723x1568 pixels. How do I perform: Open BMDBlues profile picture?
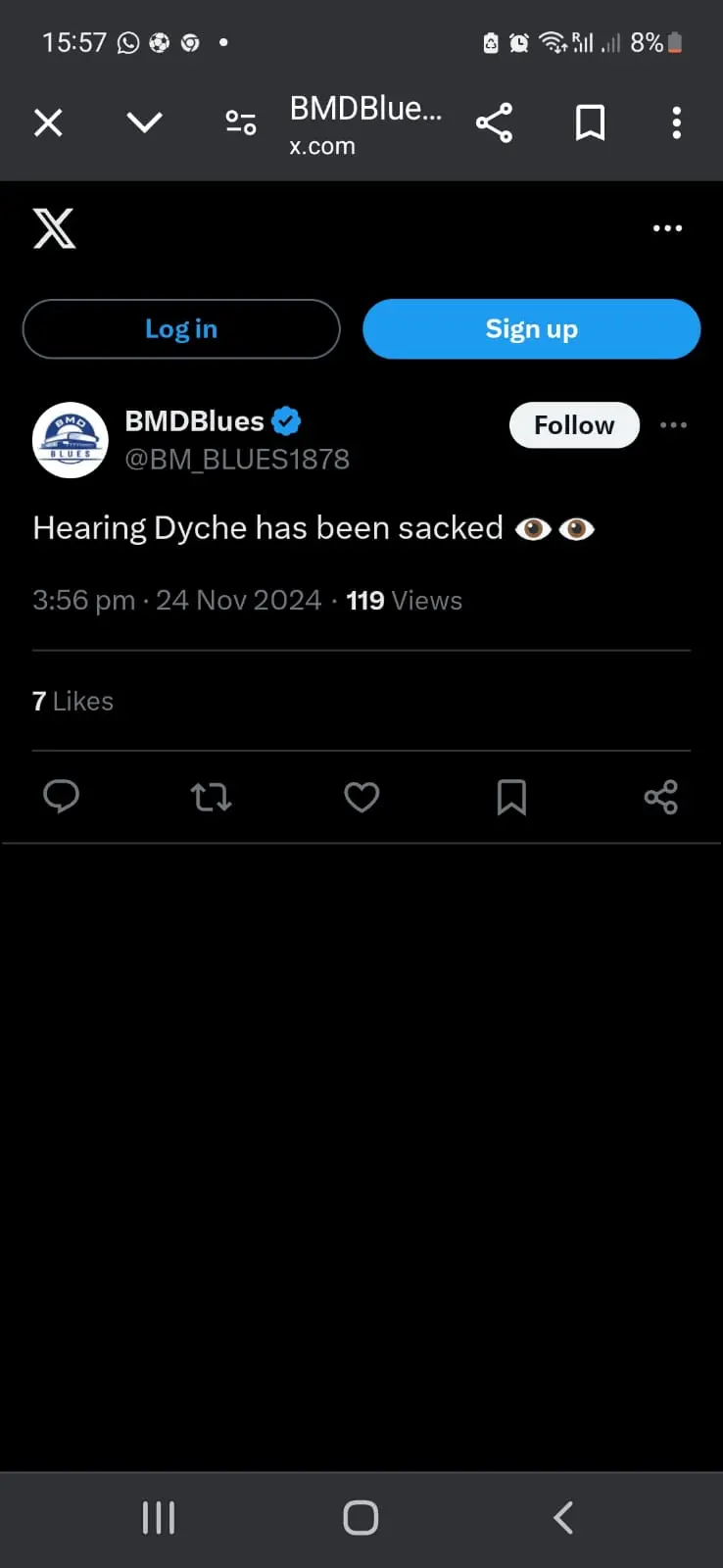click(71, 440)
